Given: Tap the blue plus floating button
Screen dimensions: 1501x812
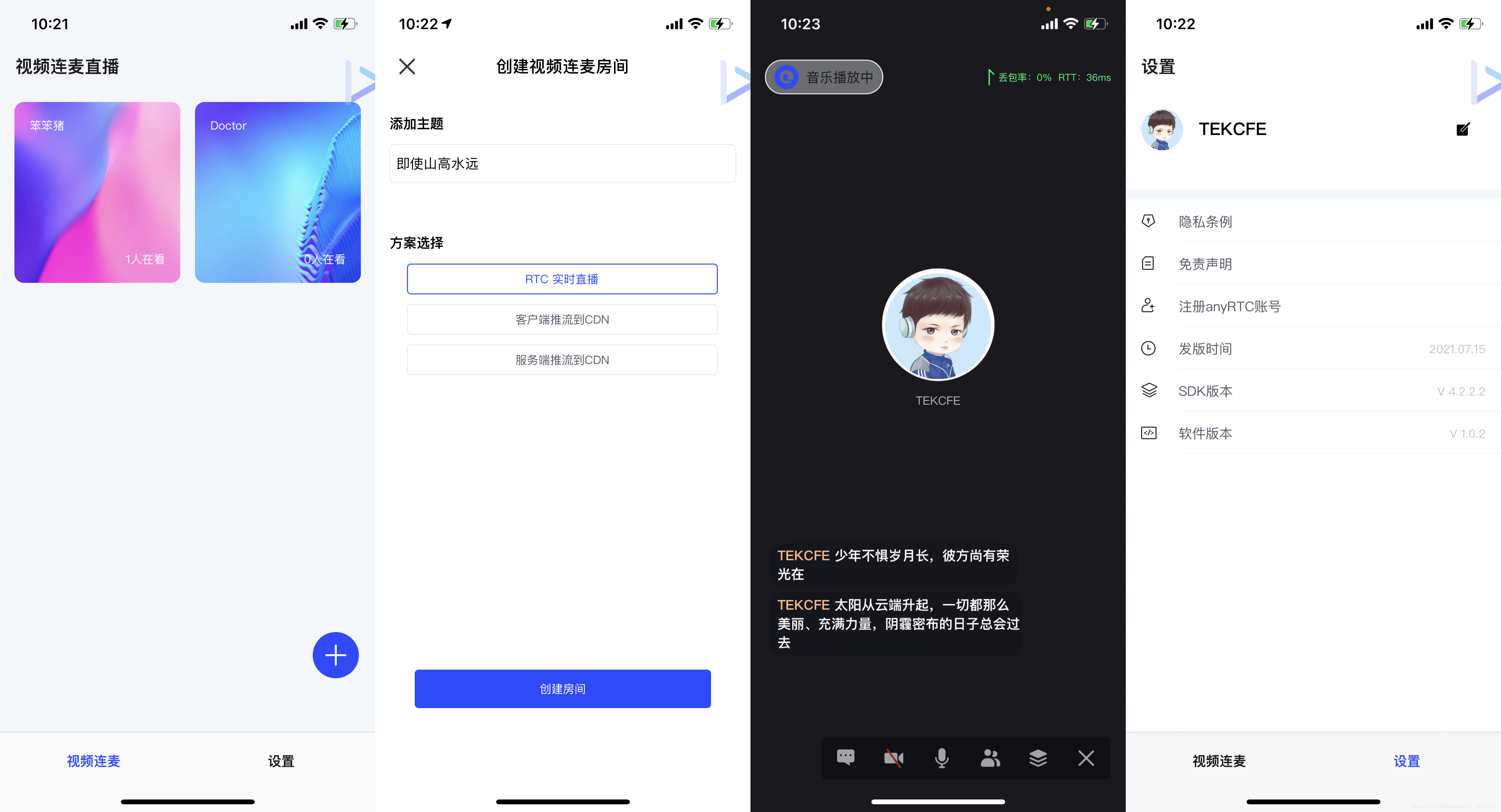Looking at the screenshot, I should (x=335, y=655).
